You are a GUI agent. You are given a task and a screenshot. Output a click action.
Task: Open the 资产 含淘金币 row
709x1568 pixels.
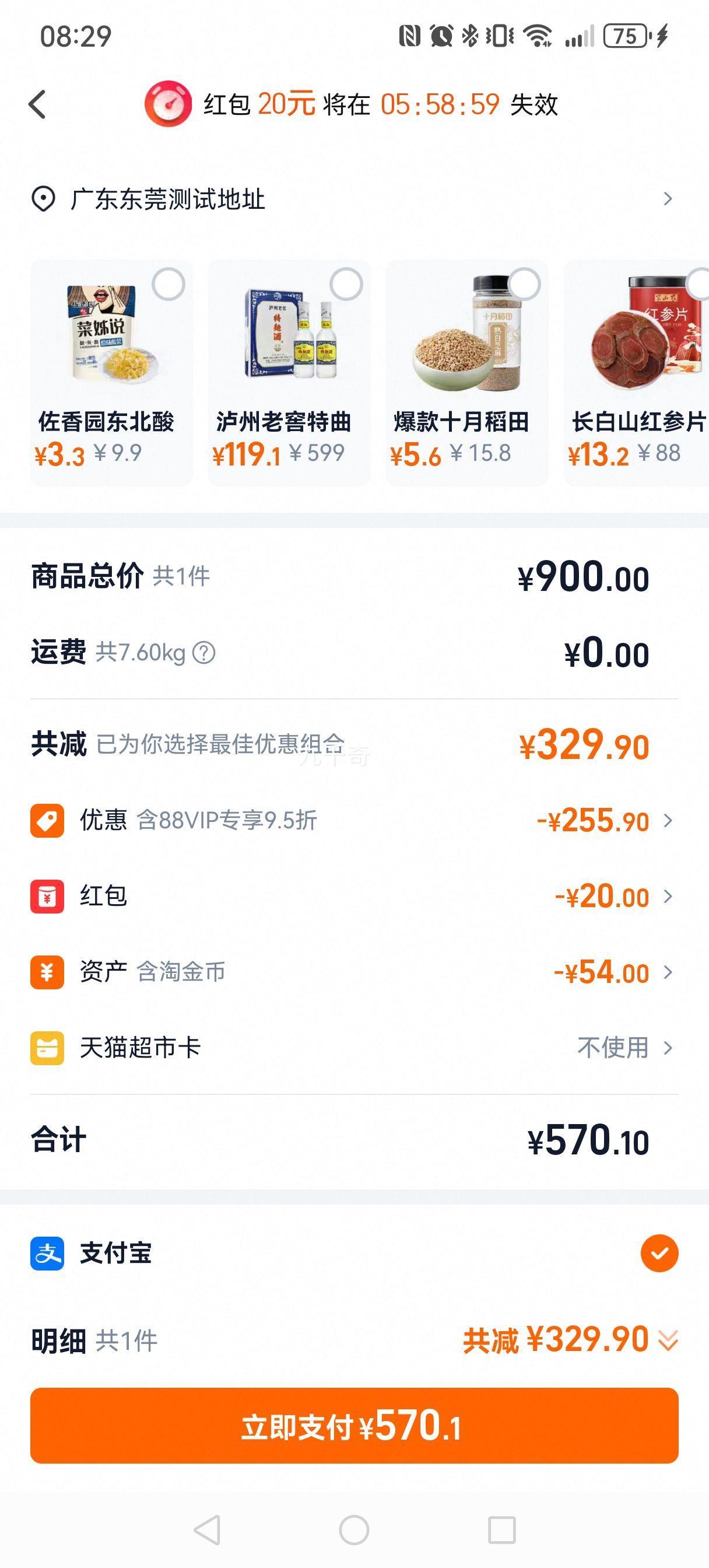click(353, 972)
